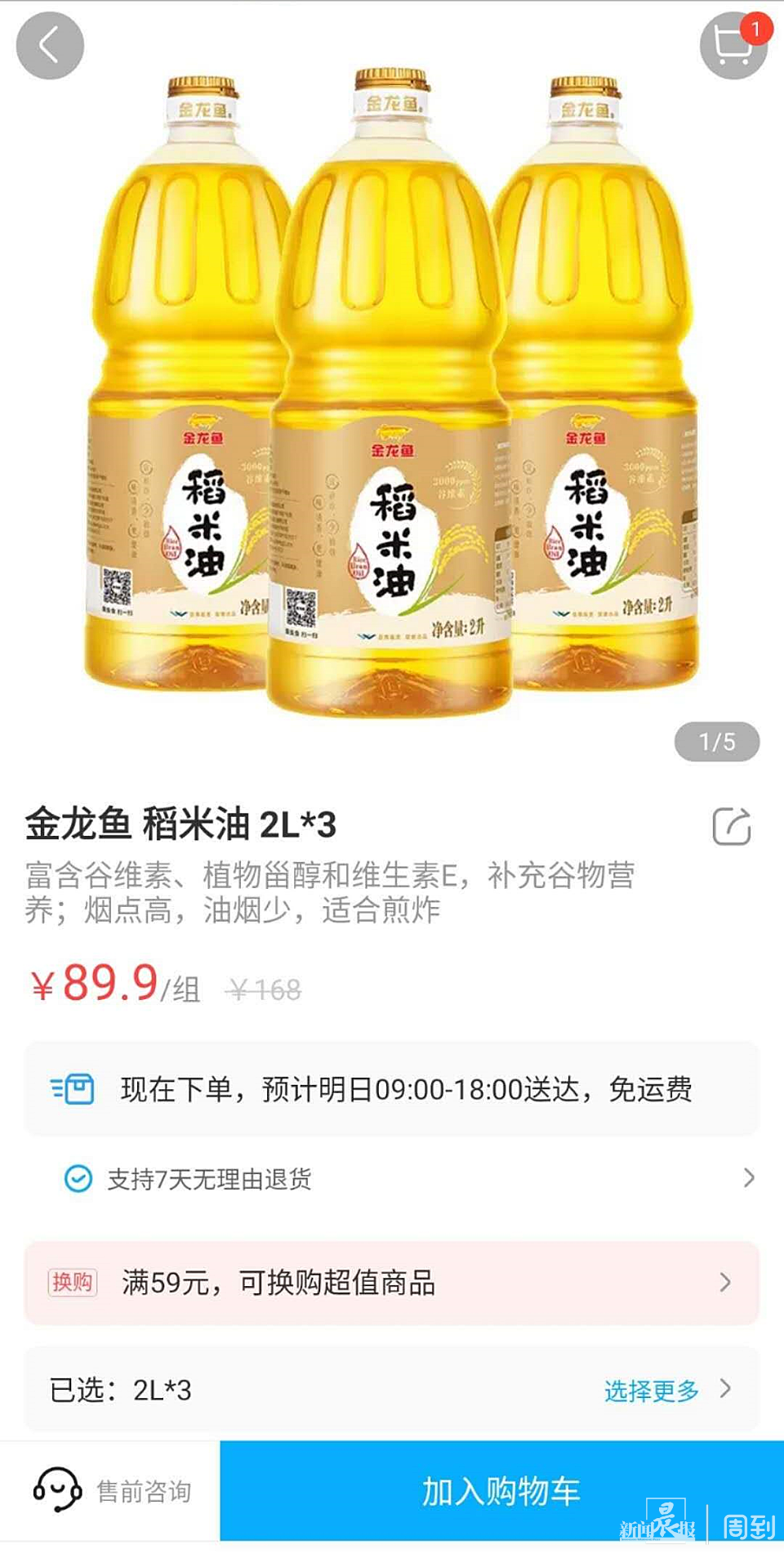784x1554 pixels.
Task: Go back using the arrow icon
Action: click(x=50, y=46)
